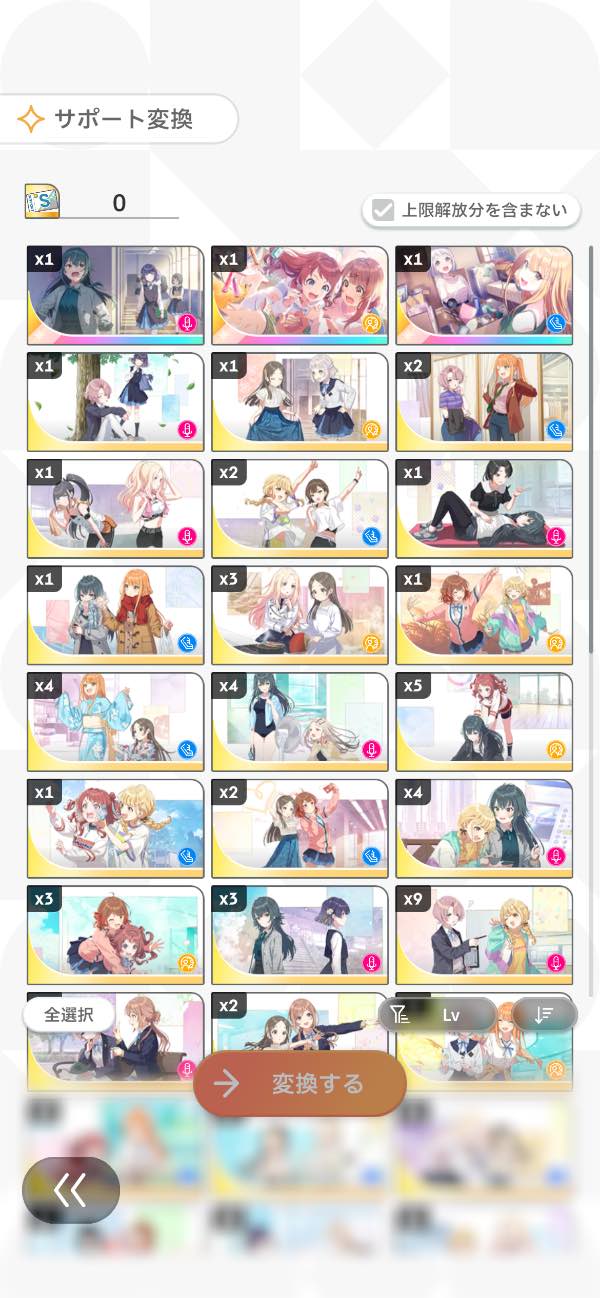Select the x1 card with school hallway
The width and height of the screenshot is (600, 1298).
tap(116, 295)
